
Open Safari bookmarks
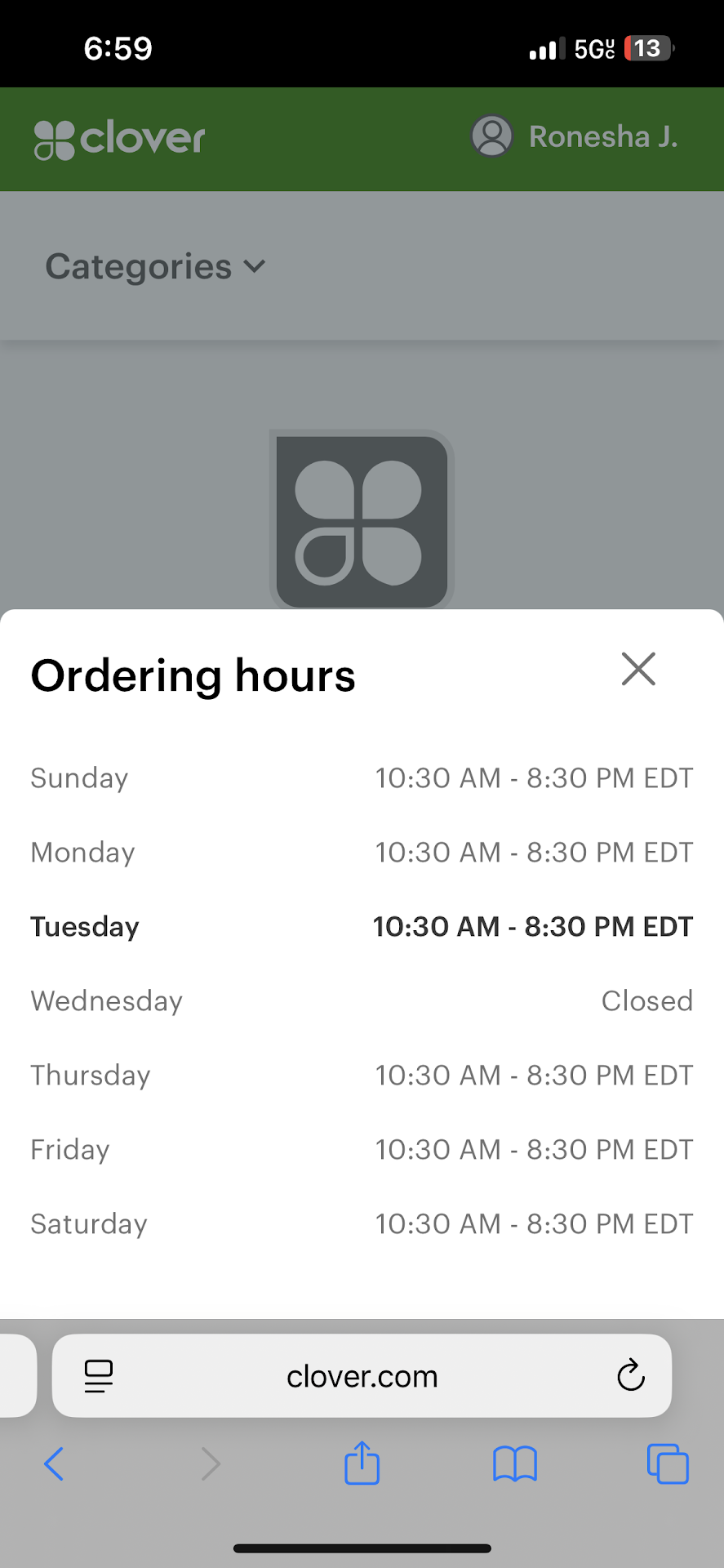[x=514, y=1463]
